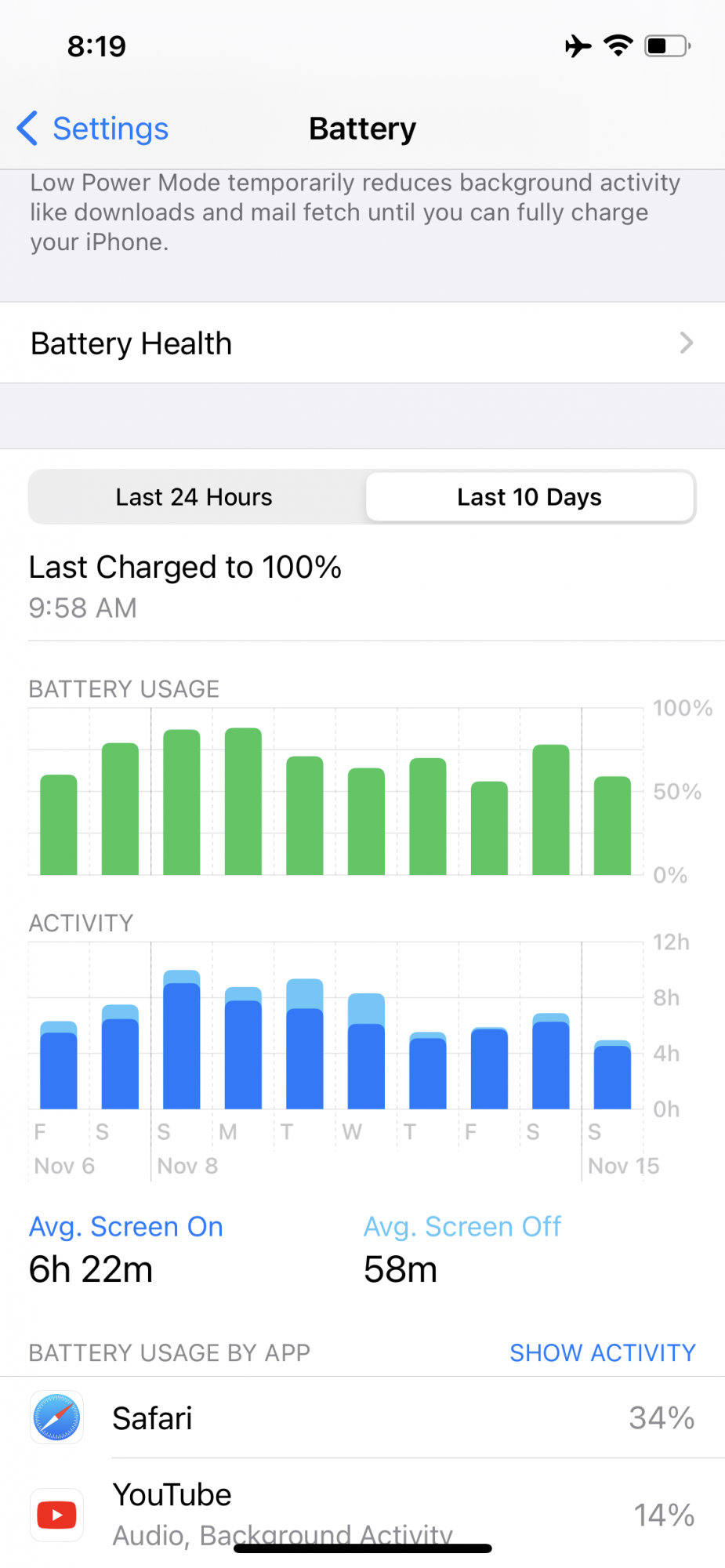Select the Nov 15 bar in activity chart
Viewport: 725px width, 1568px height.
point(612,1074)
